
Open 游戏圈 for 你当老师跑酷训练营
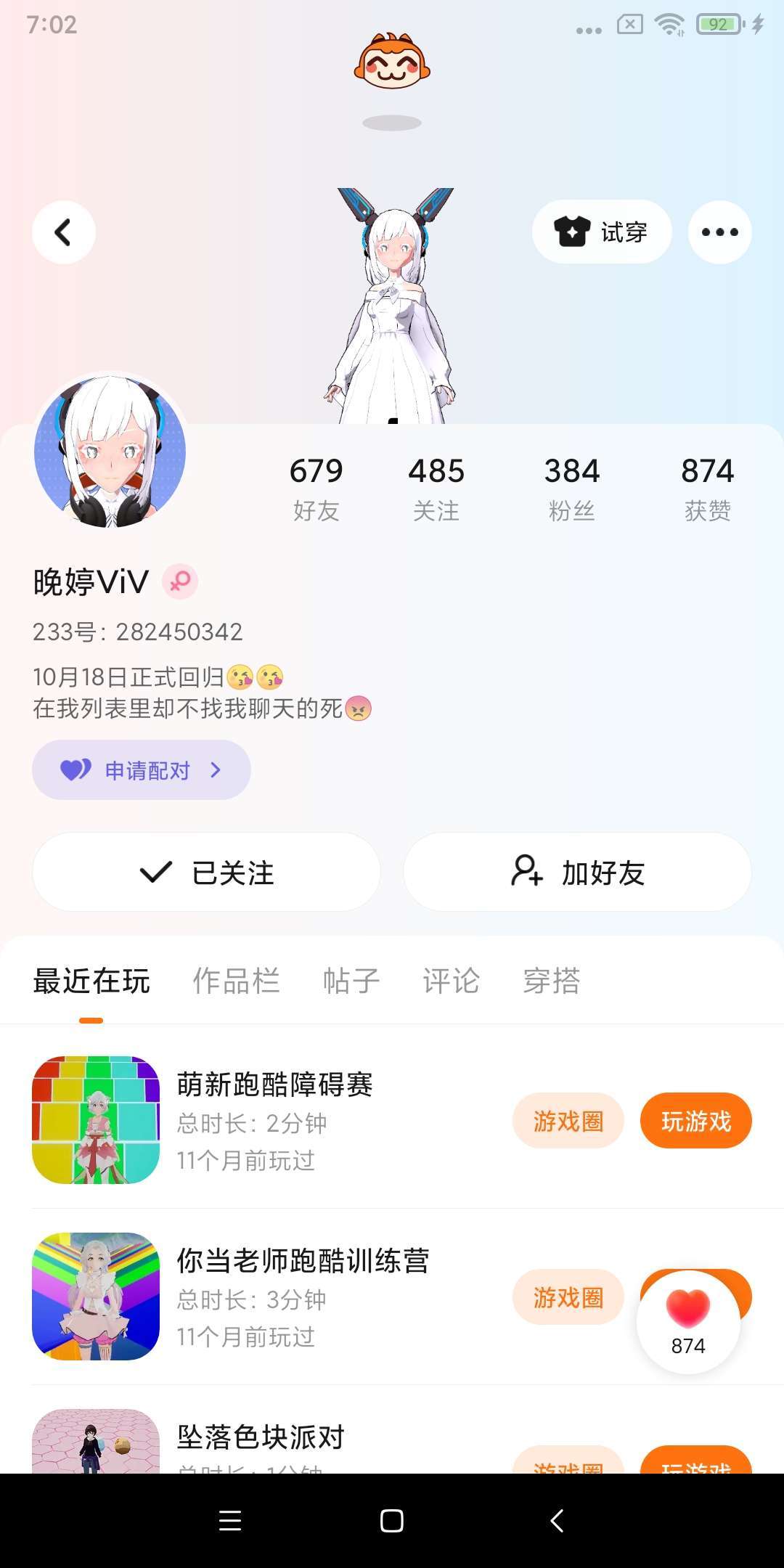[568, 1297]
